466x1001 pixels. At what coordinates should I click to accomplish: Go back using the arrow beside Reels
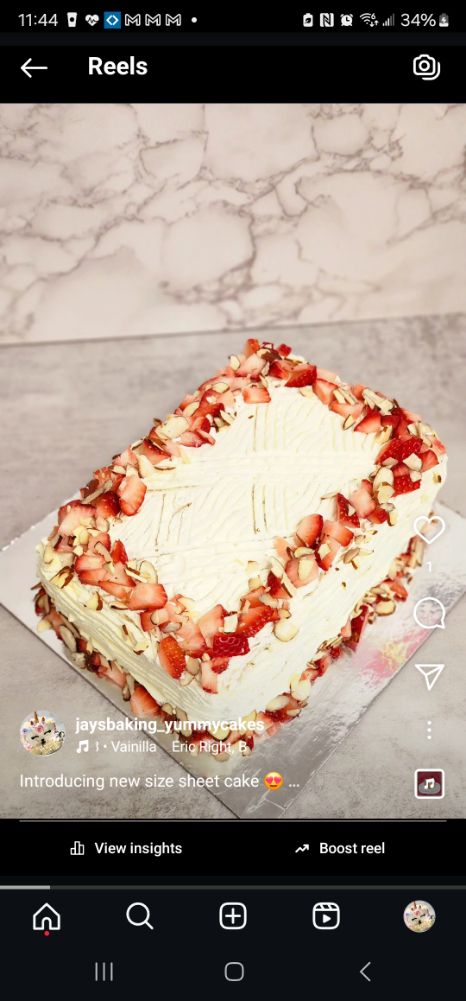point(34,68)
